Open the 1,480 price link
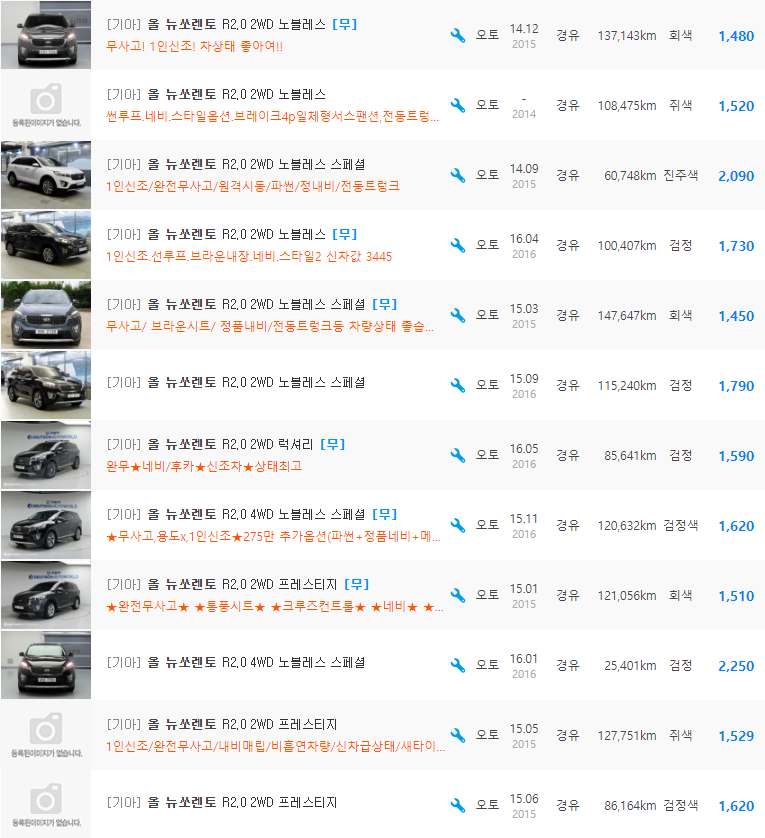 tap(737, 35)
